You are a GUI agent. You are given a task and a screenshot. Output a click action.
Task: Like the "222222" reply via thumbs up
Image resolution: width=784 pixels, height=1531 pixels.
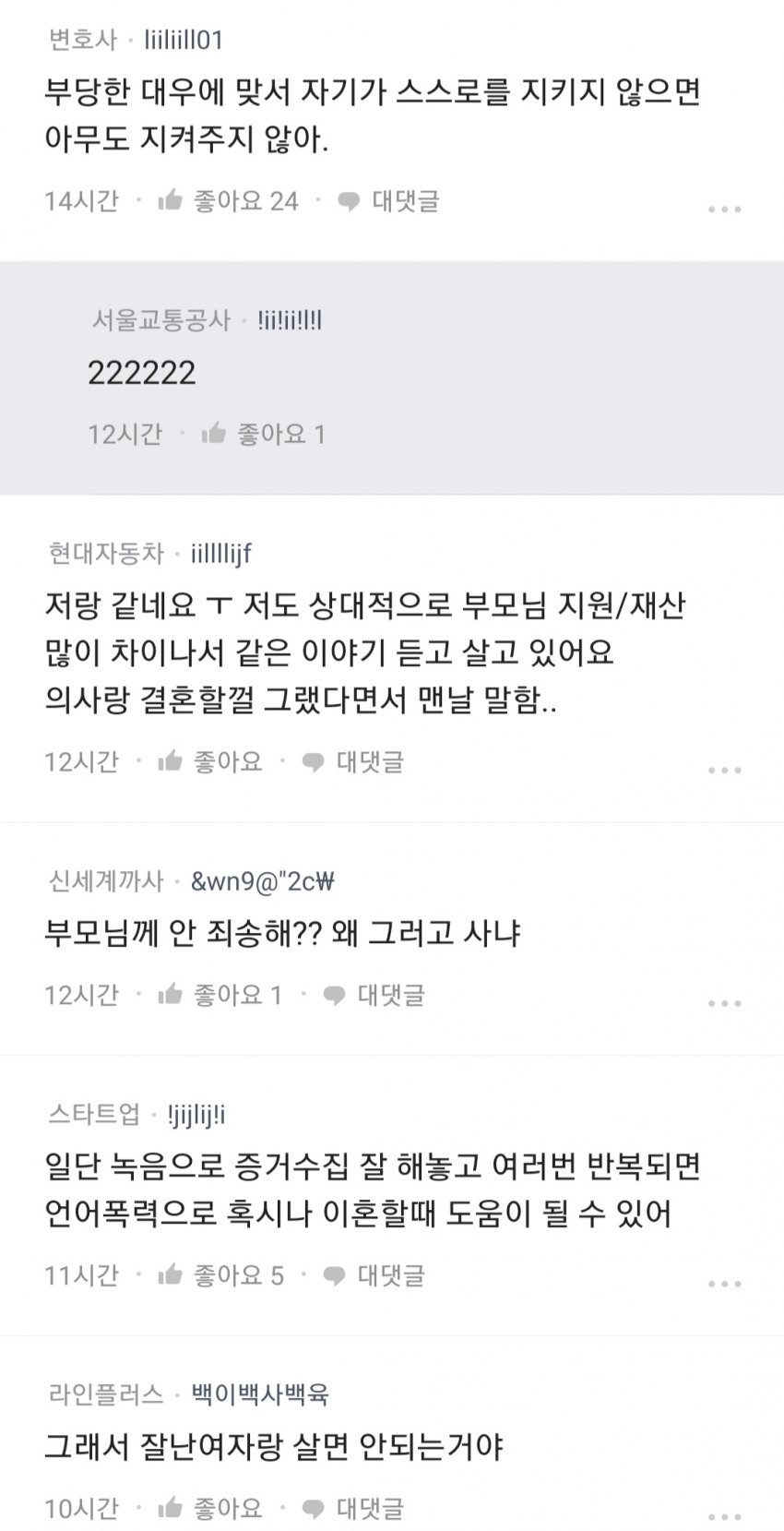click(x=216, y=434)
